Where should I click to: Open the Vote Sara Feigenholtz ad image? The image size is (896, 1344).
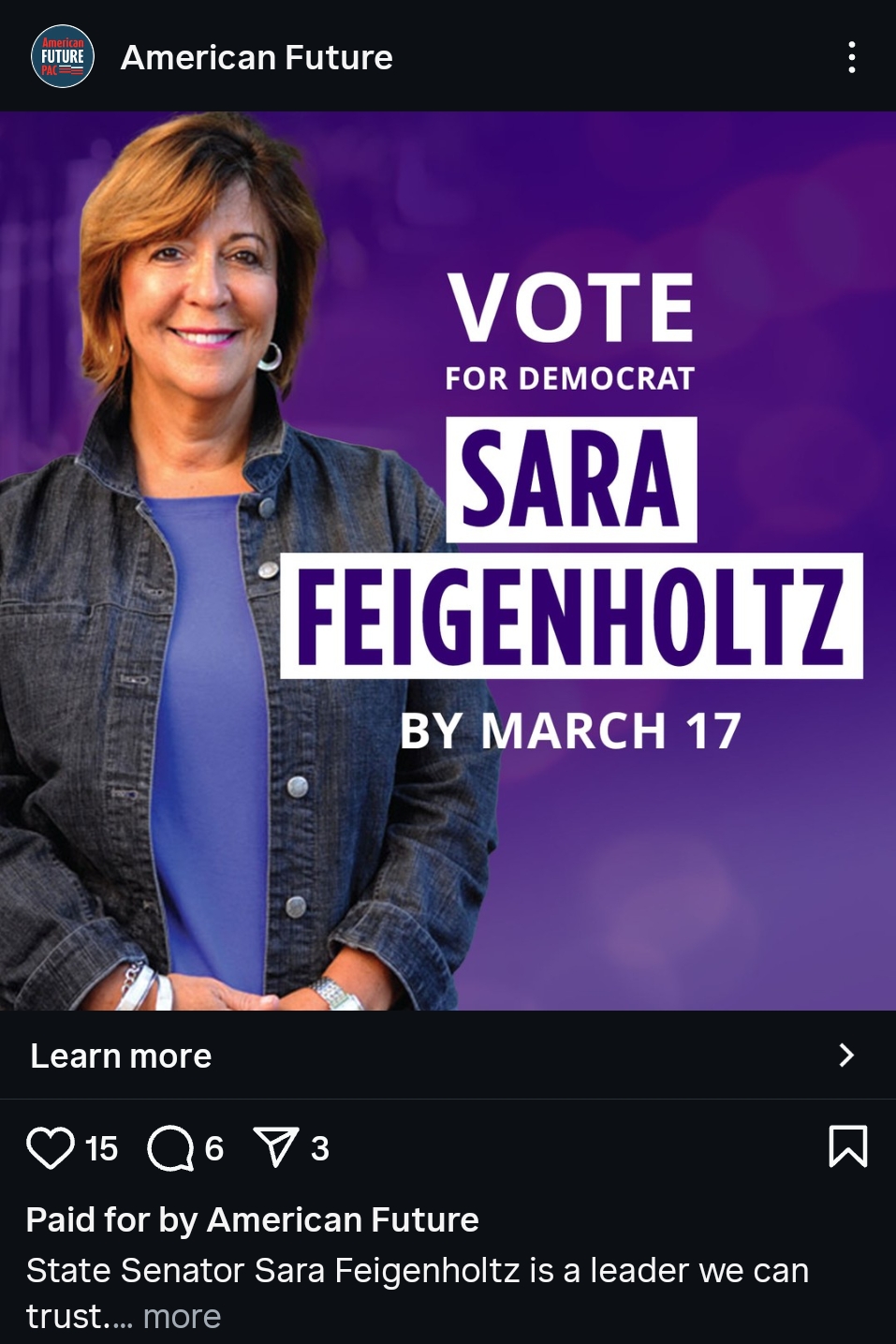click(448, 560)
